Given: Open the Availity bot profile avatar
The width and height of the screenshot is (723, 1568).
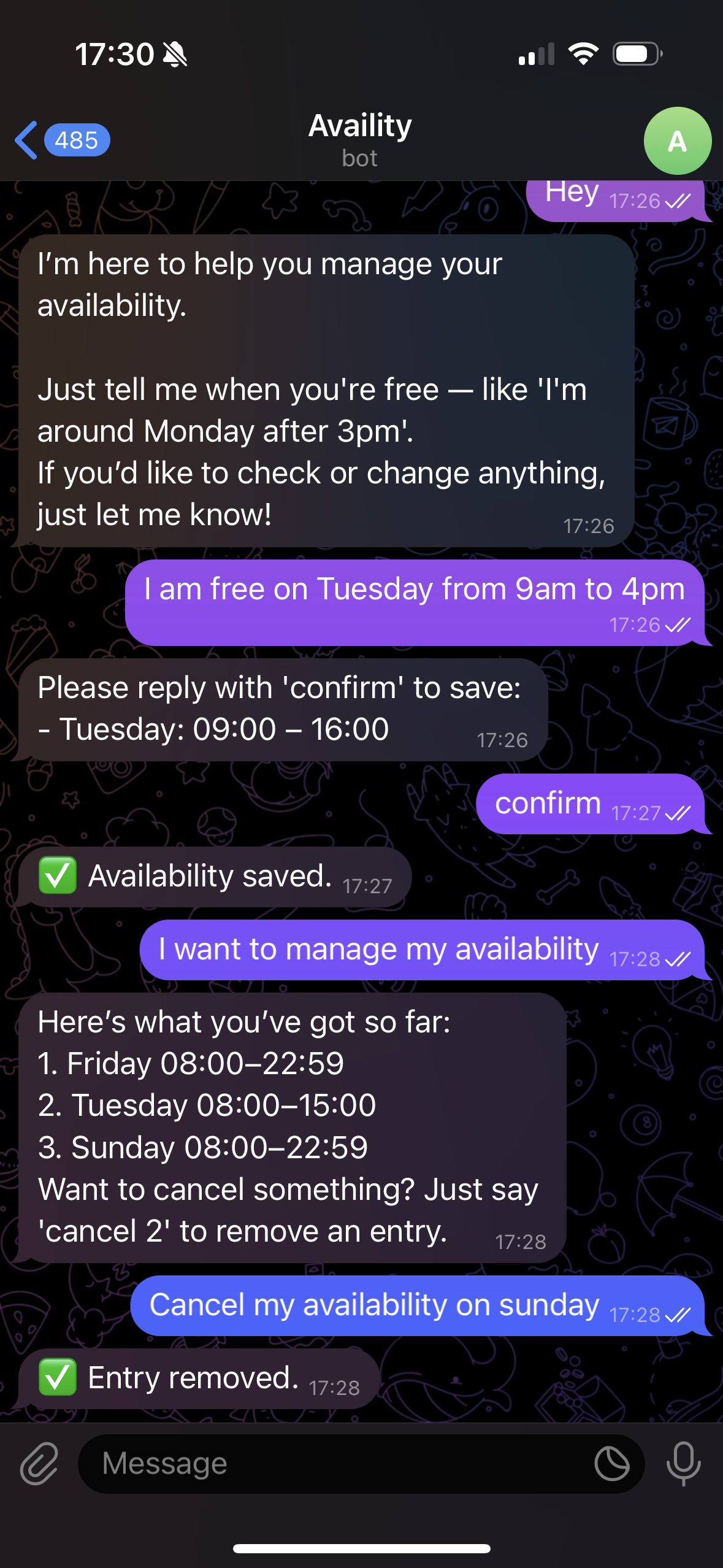Looking at the screenshot, I should (677, 141).
